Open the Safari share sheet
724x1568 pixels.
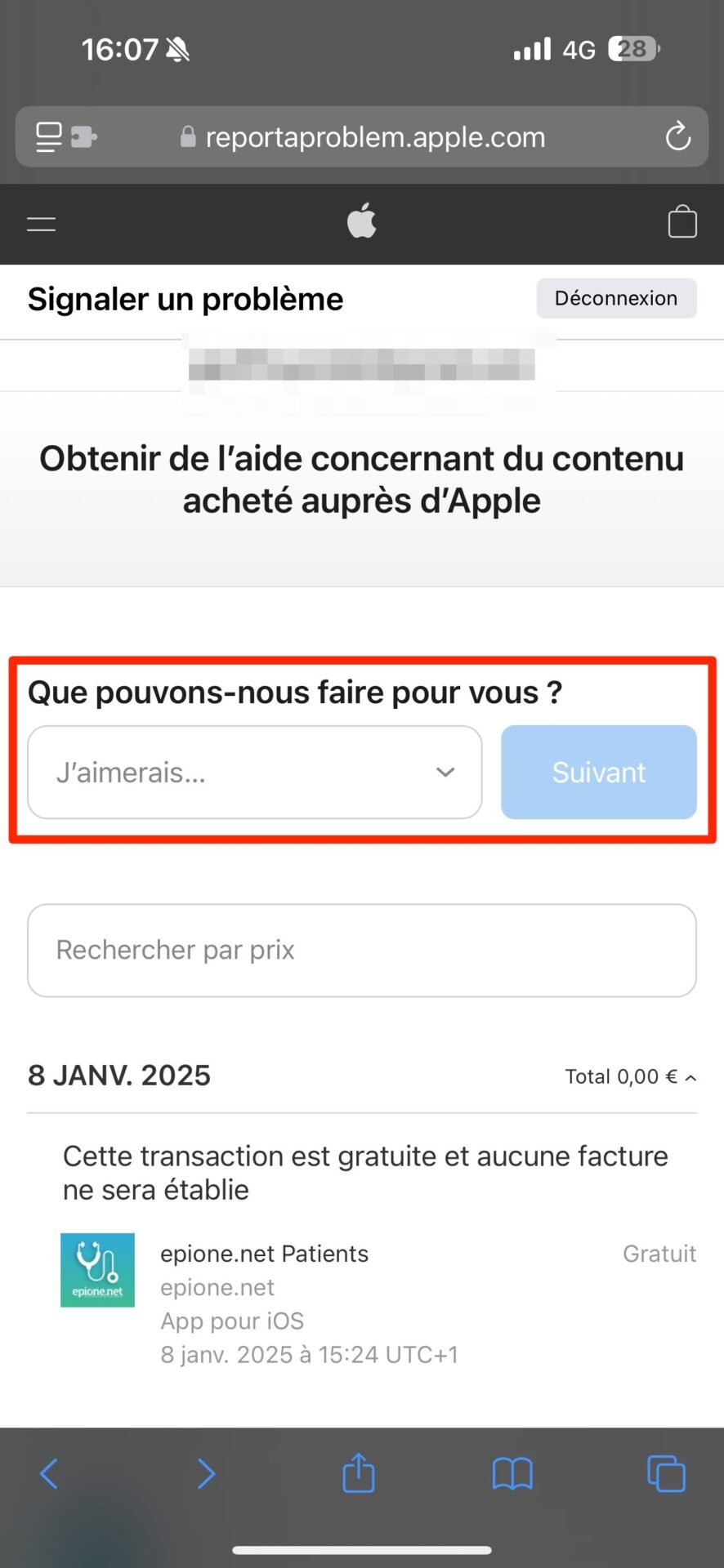[359, 1472]
